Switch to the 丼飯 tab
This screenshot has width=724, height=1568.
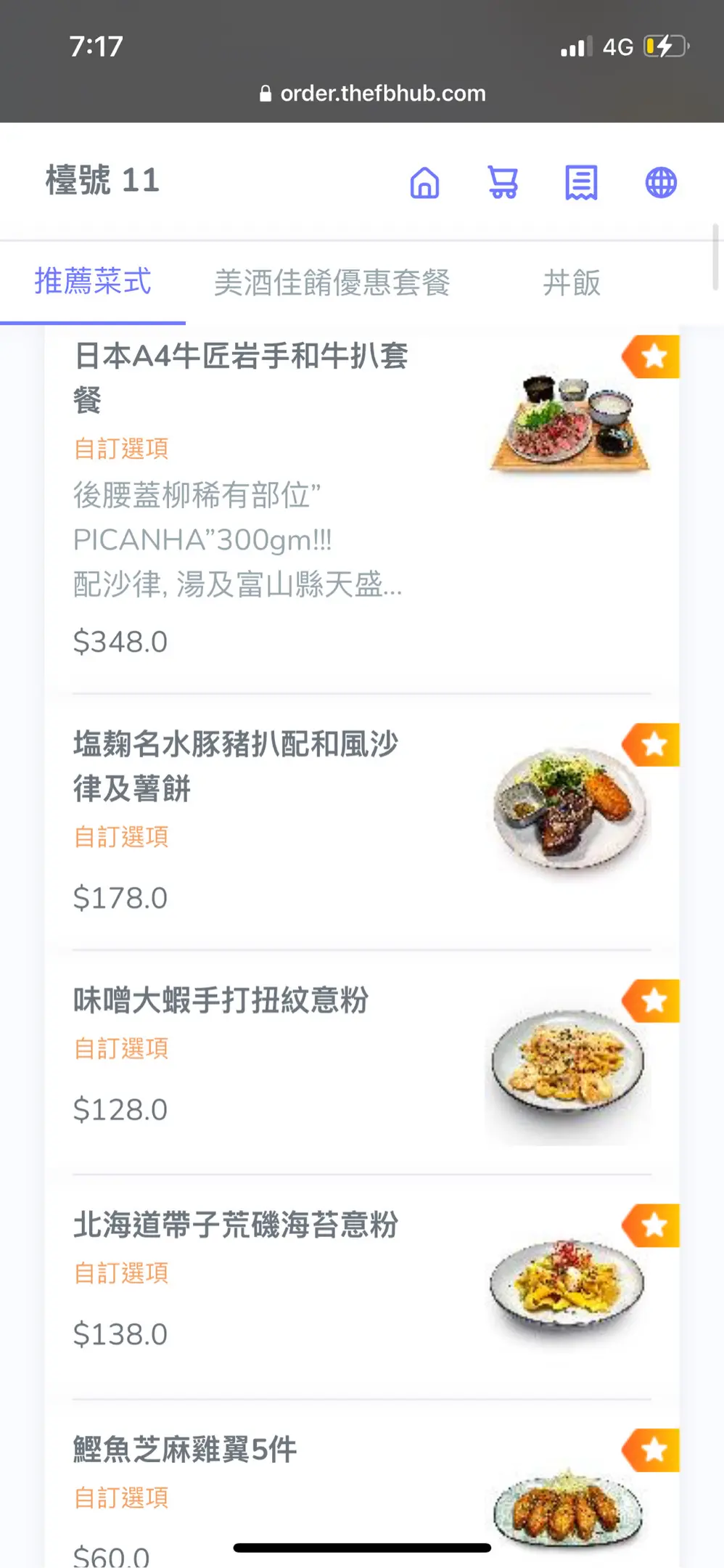[572, 282]
